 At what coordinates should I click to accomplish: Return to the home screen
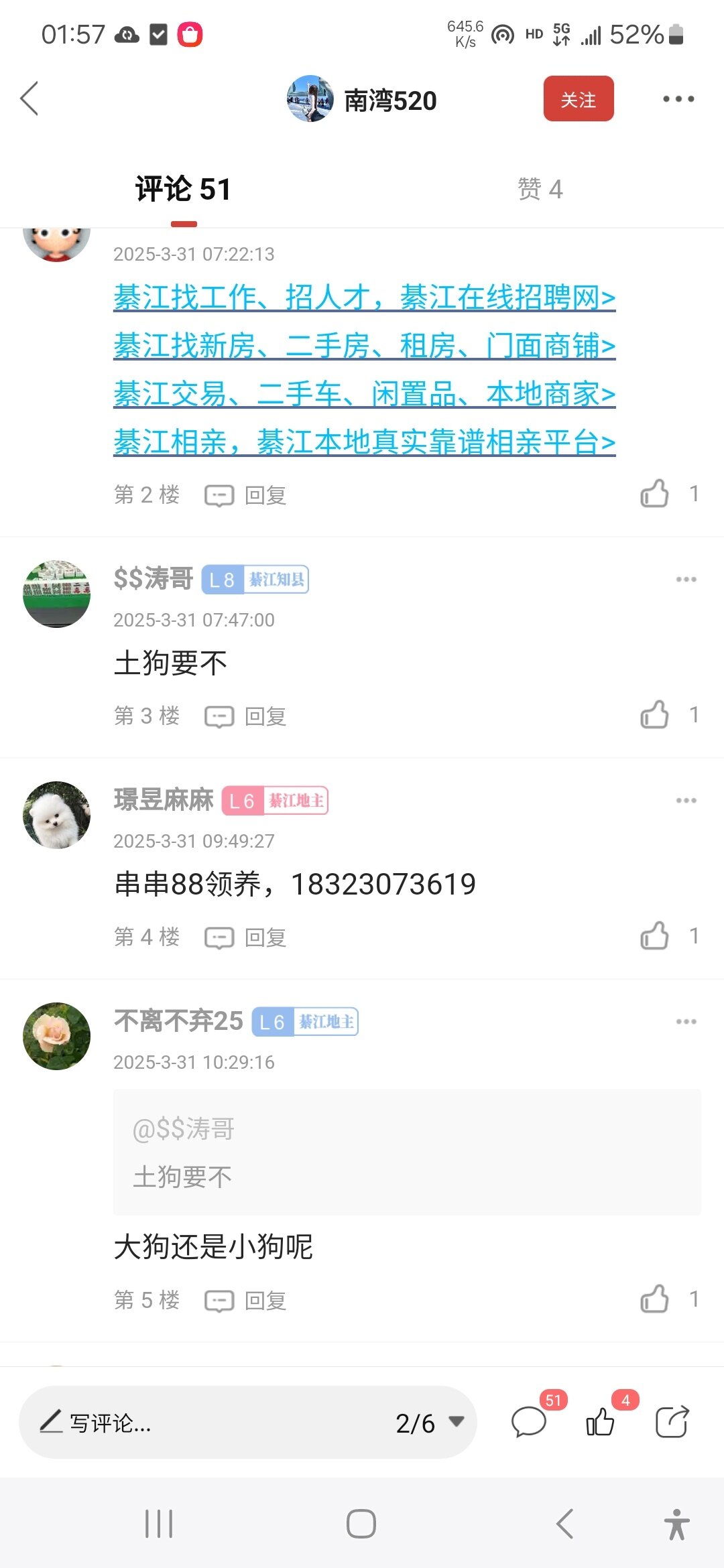click(x=361, y=1524)
